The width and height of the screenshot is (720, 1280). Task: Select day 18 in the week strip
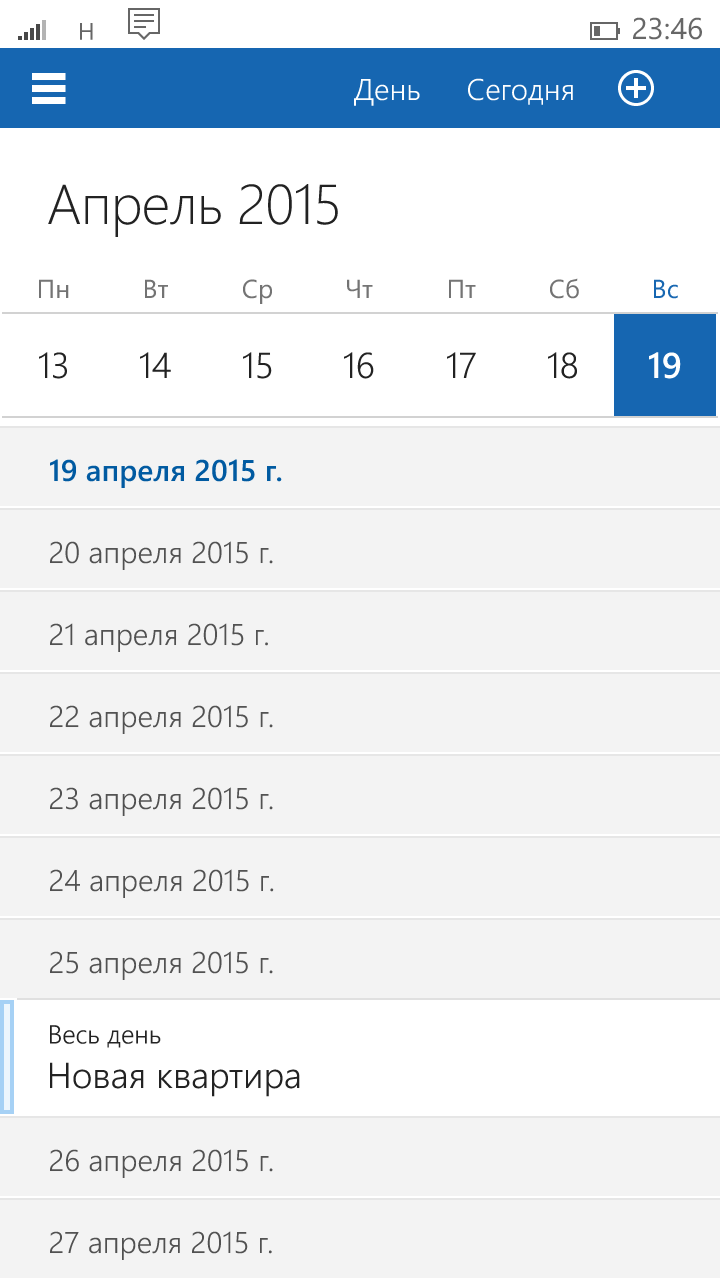tap(563, 365)
